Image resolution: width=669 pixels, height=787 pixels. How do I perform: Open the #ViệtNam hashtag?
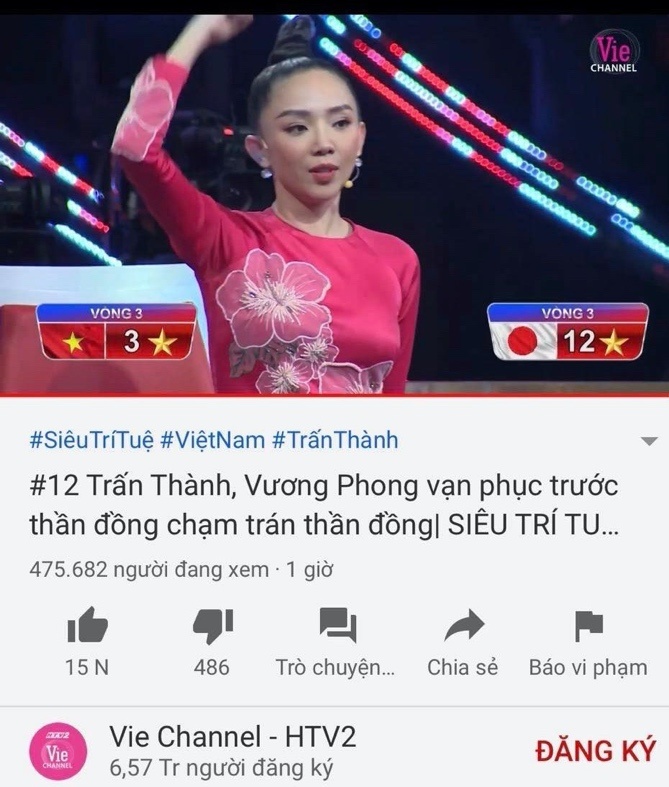[212, 439]
